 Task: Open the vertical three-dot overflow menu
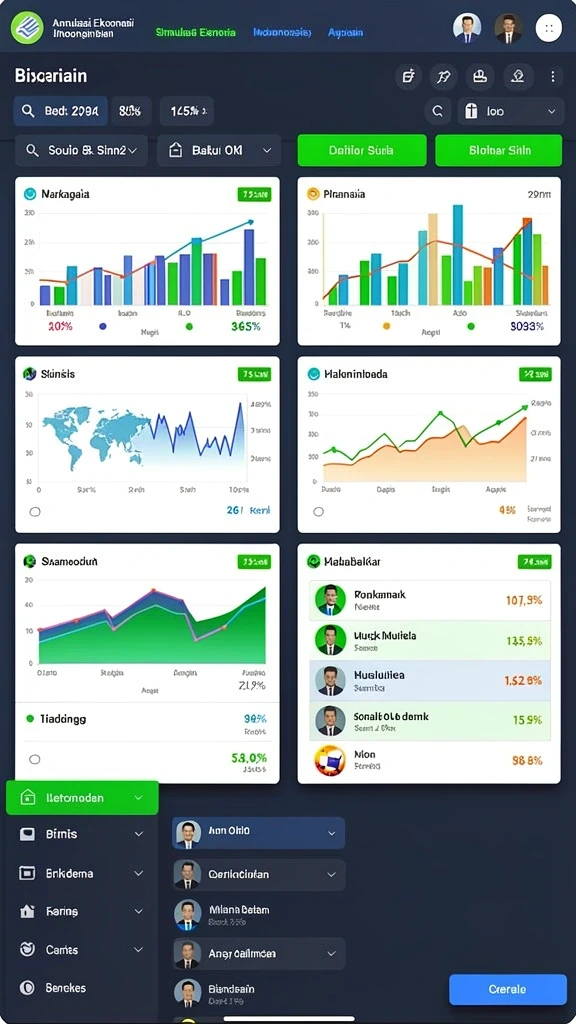[552, 76]
